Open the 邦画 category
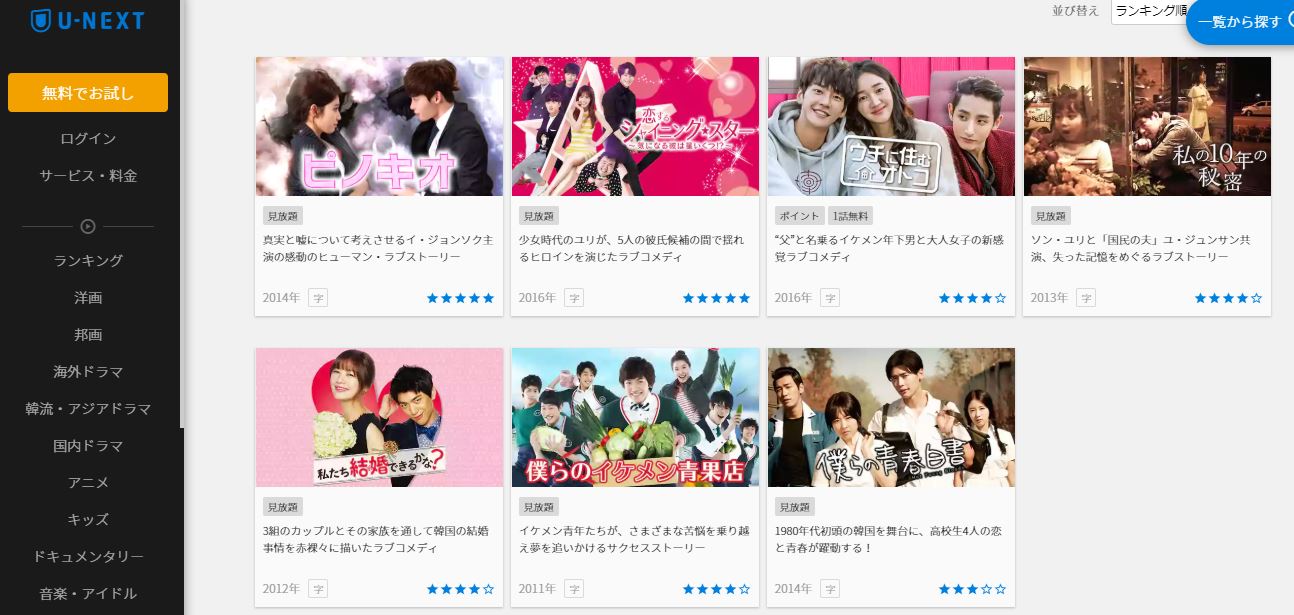 88,335
